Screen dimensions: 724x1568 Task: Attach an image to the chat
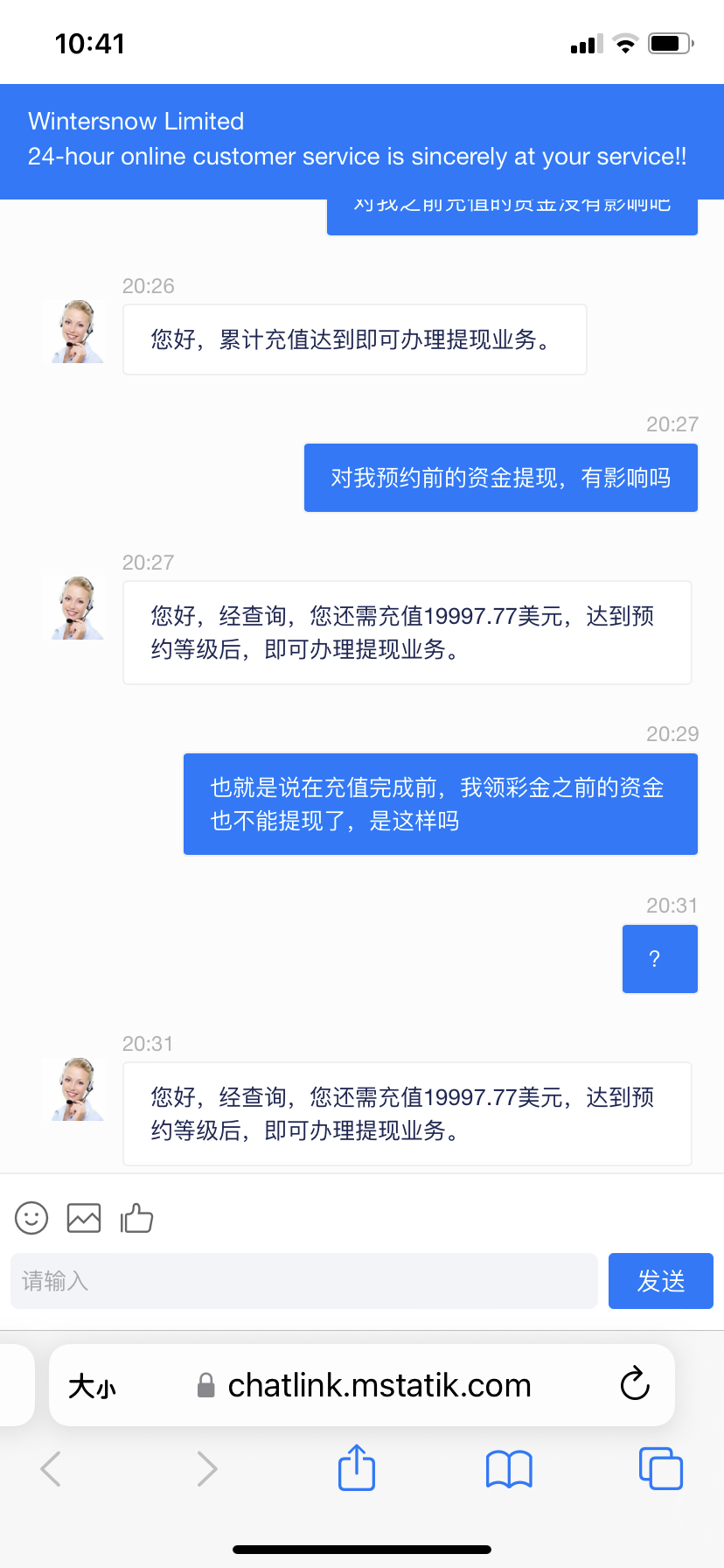pos(84,1218)
